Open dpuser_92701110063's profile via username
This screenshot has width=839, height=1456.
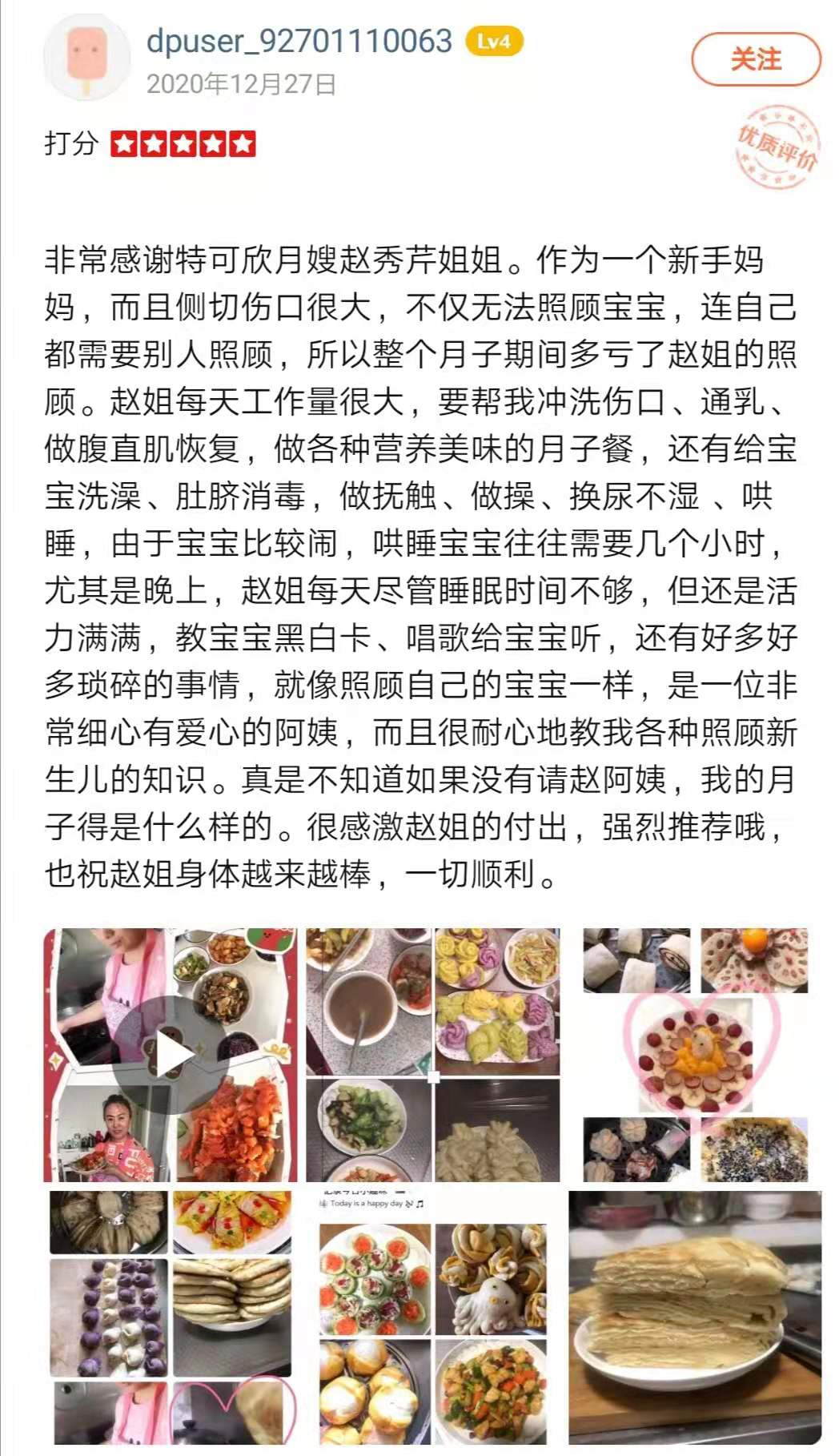click(x=299, y=41)
